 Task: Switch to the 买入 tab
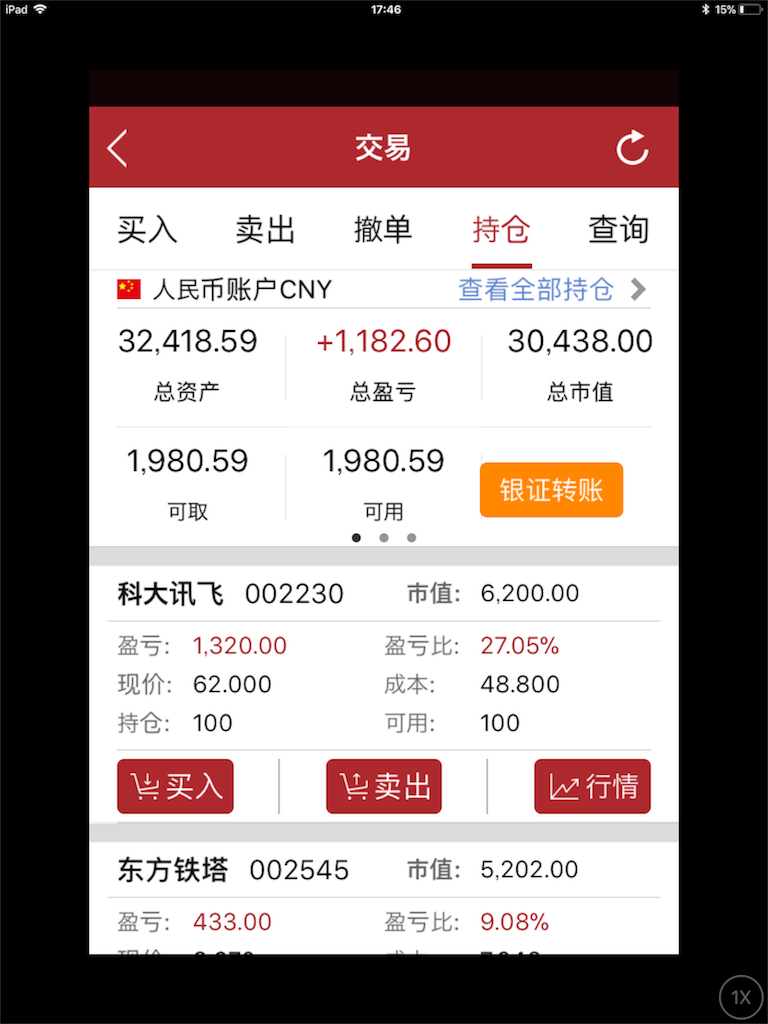point(146,230)
